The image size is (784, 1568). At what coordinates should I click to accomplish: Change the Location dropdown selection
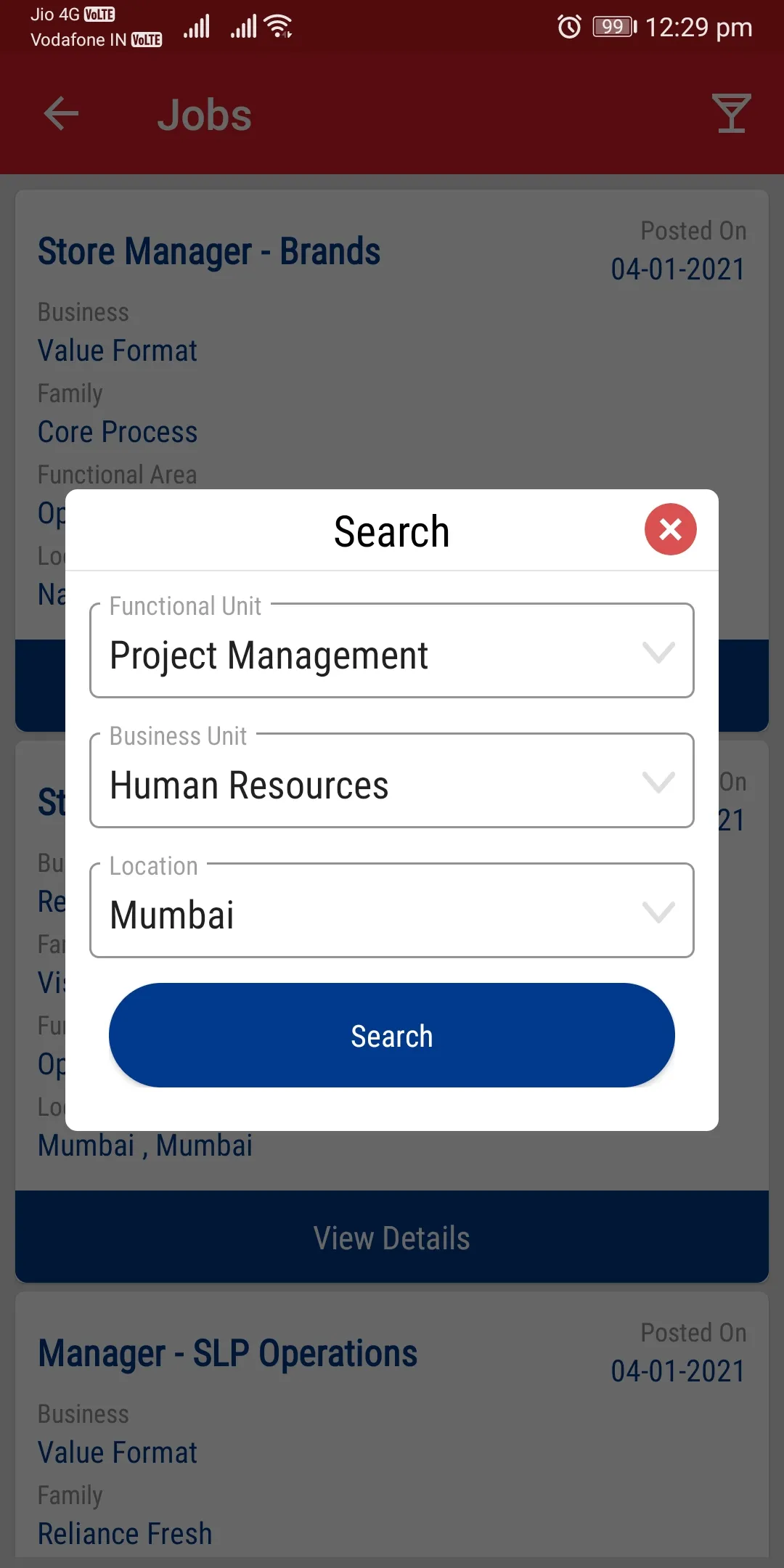pos(392,912)
